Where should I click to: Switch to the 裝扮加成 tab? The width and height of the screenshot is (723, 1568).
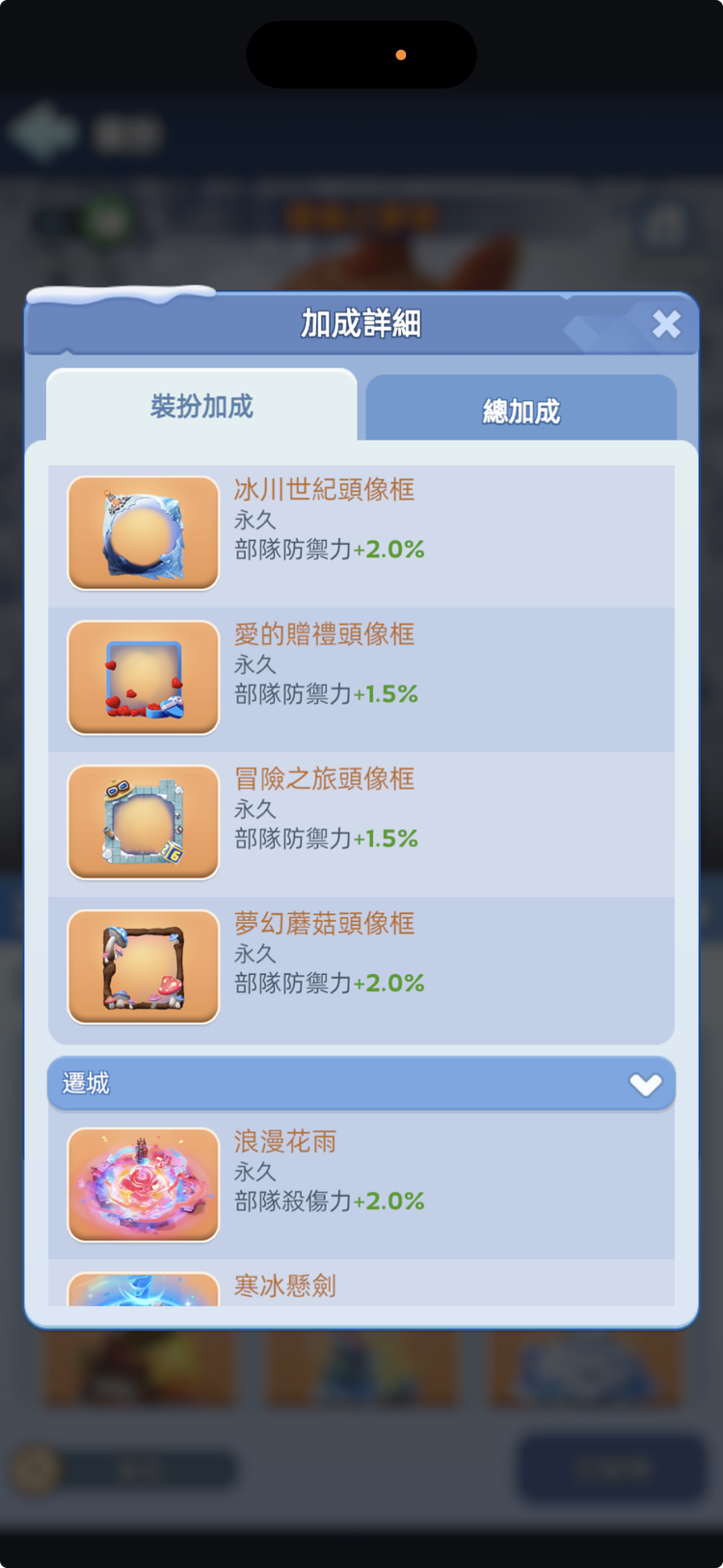[202, 408]
